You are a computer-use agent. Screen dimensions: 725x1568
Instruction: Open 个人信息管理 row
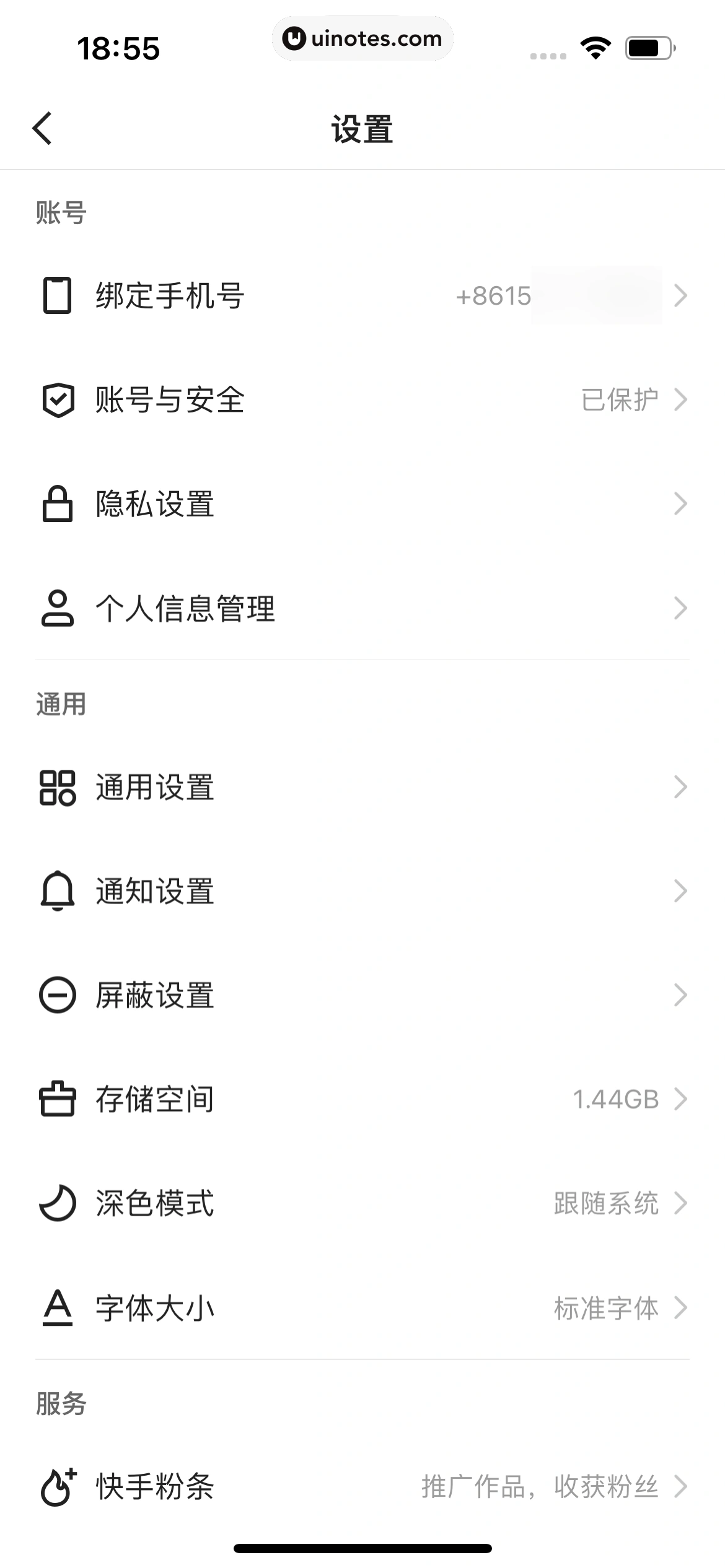pos(362,608)
